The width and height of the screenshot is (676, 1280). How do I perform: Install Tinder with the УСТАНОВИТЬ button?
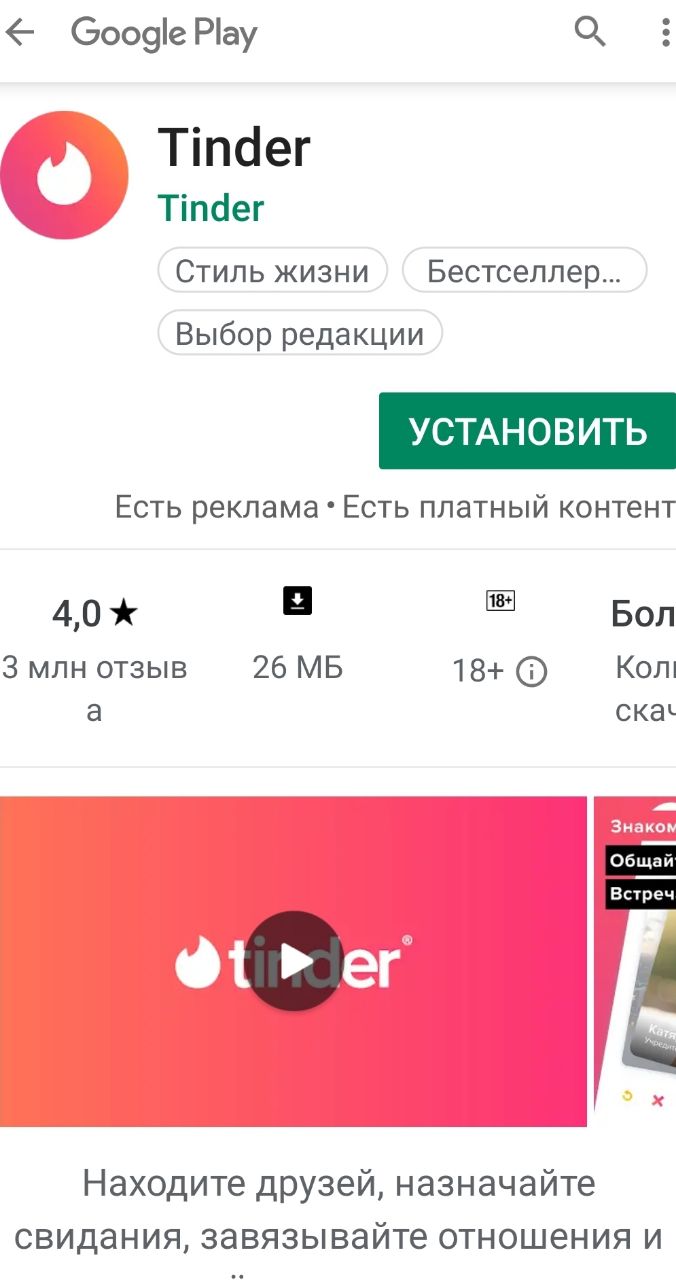(527, 431)
